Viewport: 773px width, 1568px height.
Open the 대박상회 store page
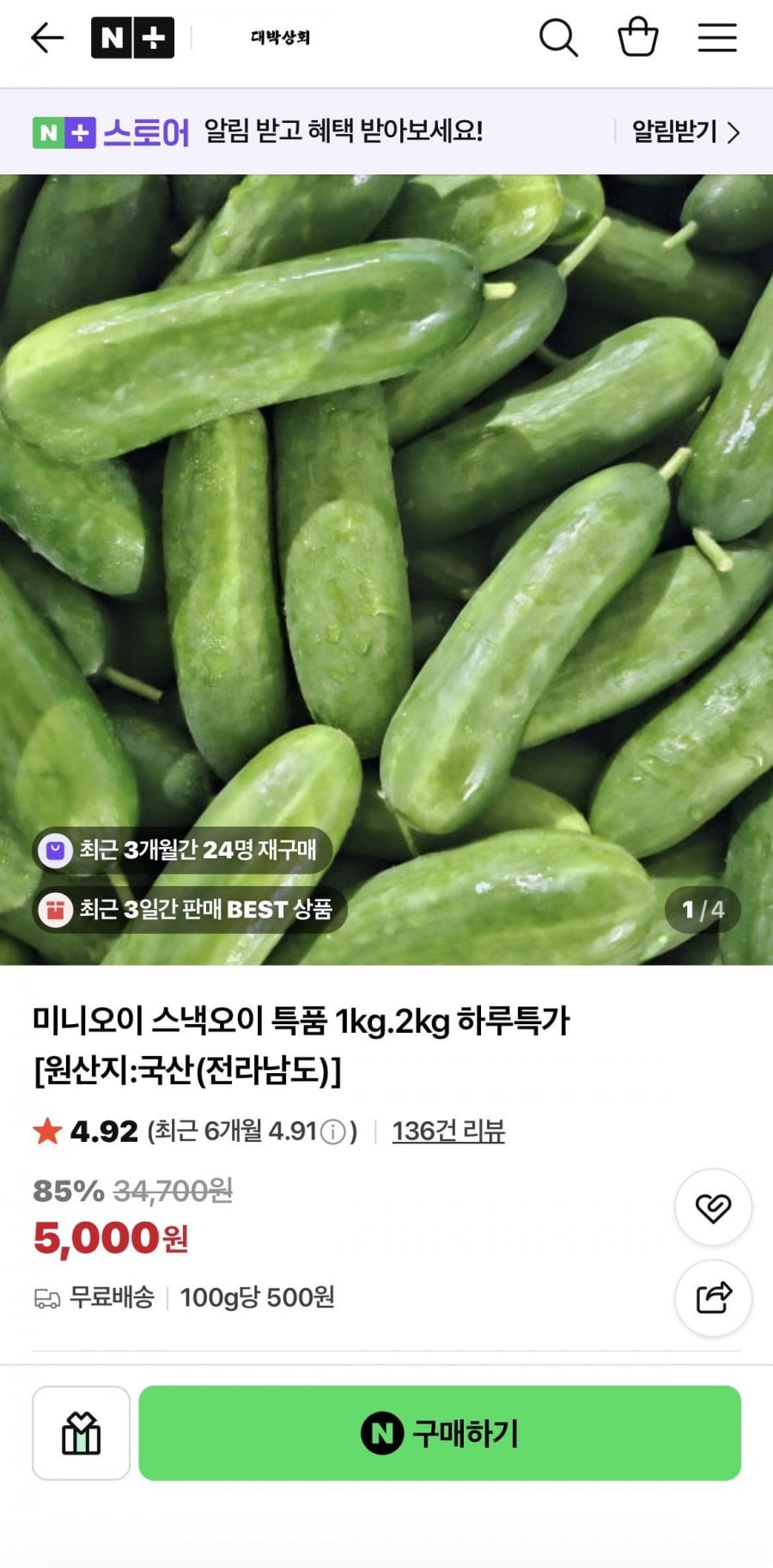280,38
